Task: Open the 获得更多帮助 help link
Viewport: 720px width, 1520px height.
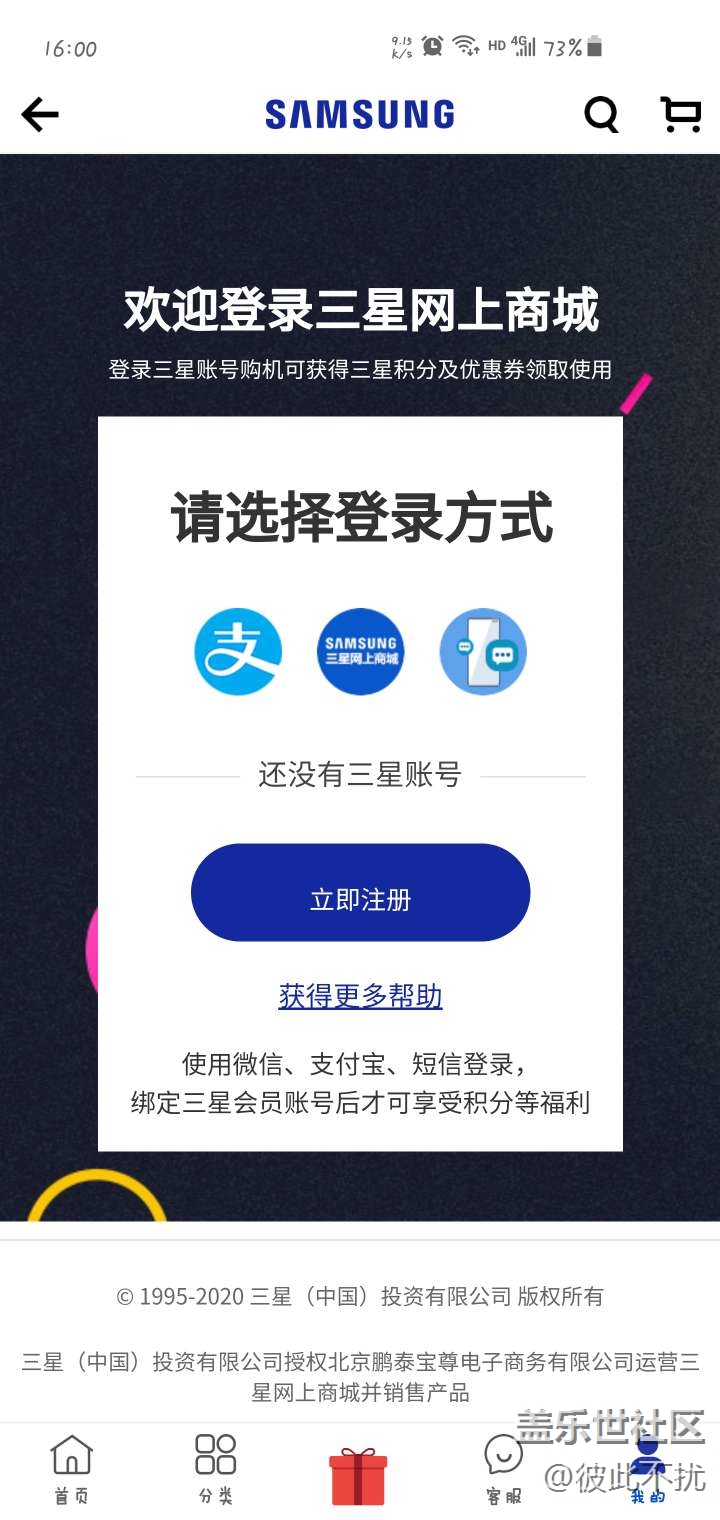Action: pyautogui.click(x=360, y=996)
